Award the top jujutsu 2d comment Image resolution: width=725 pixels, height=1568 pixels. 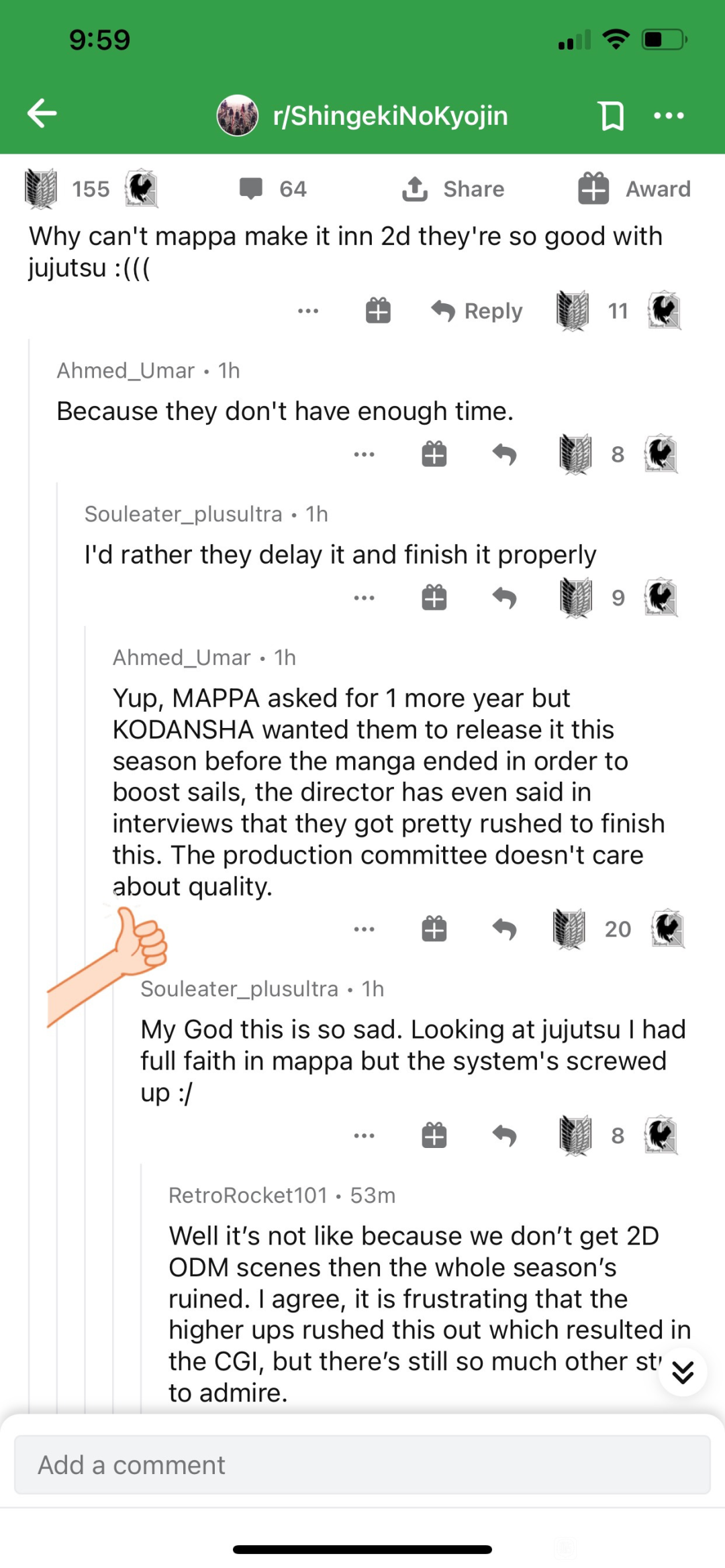point(378,311)
